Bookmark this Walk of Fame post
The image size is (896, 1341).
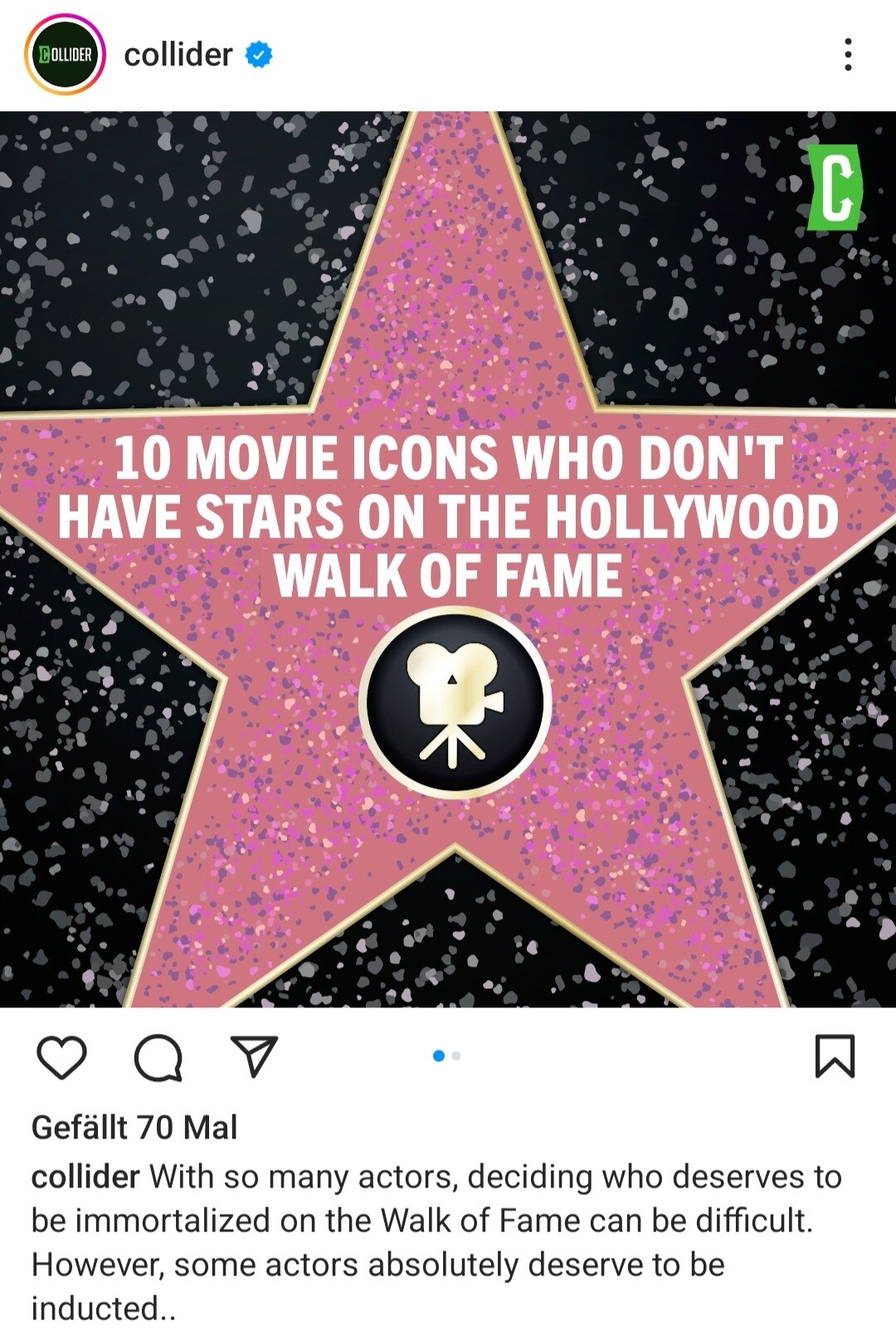tap(835, 1056)
